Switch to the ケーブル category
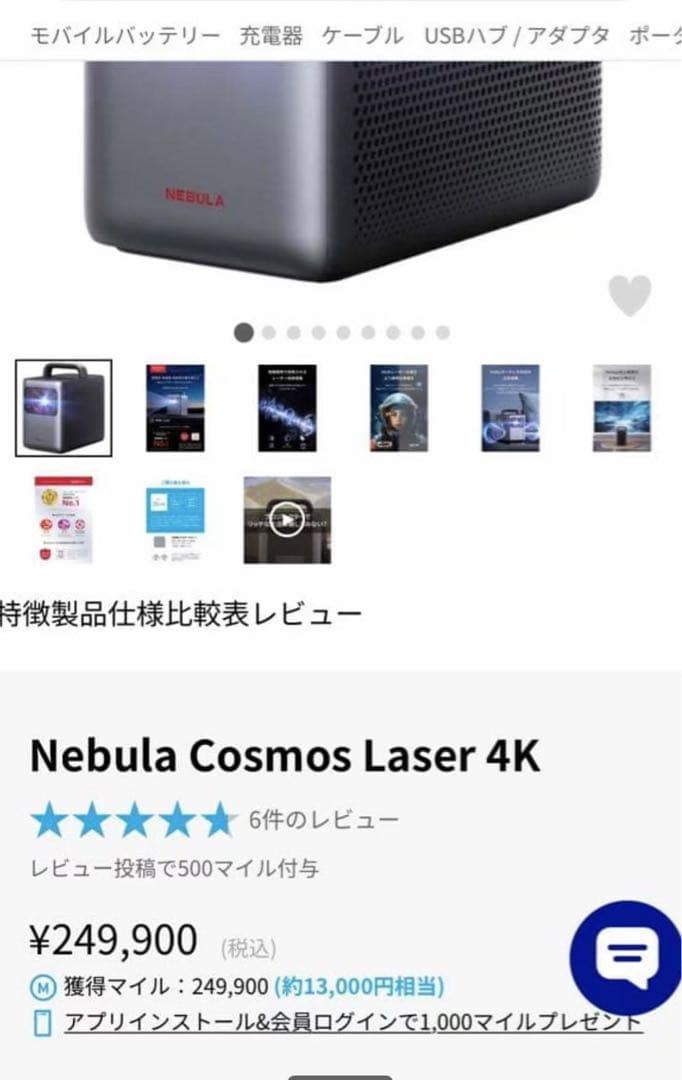682x1080 pixels. tap(362, 36)
